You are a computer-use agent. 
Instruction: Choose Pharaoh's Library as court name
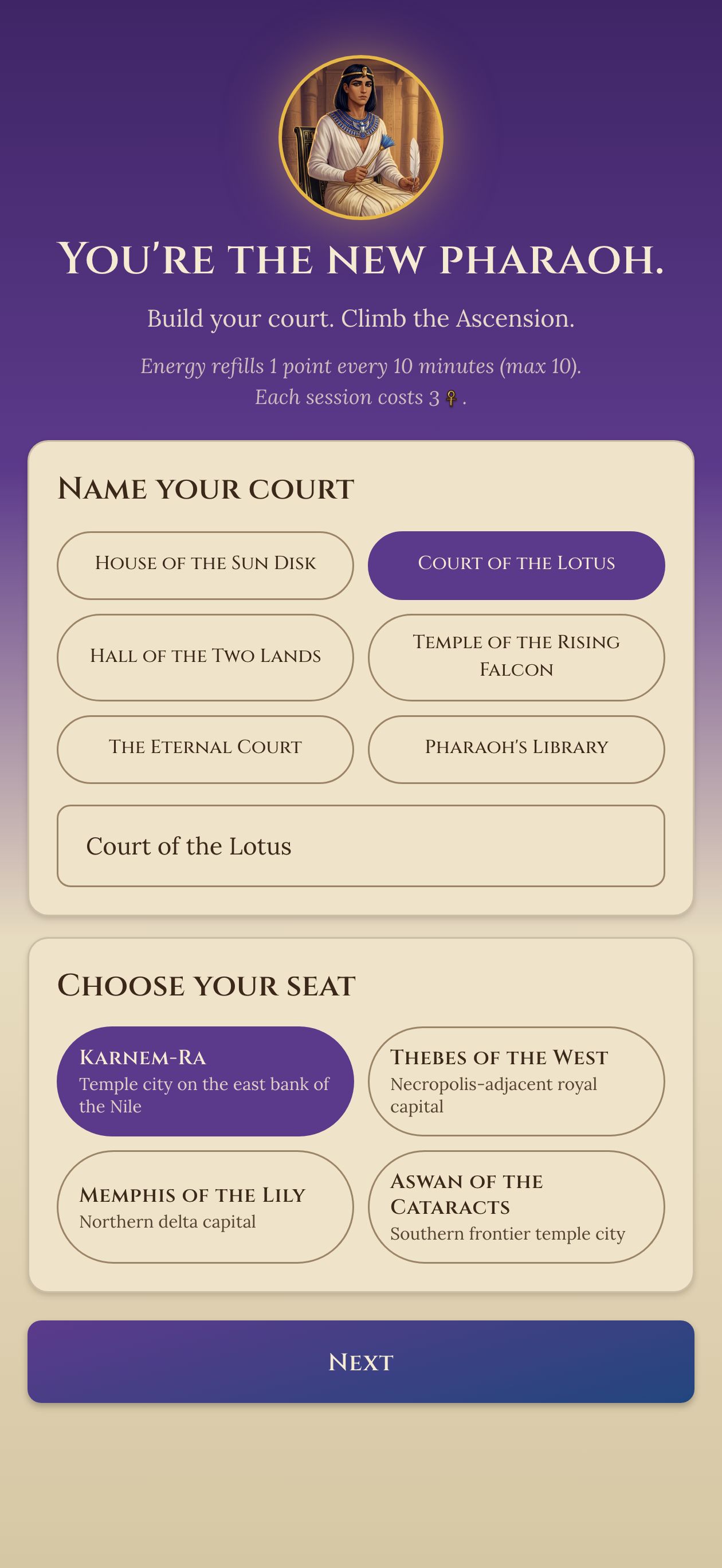(516, 749)
